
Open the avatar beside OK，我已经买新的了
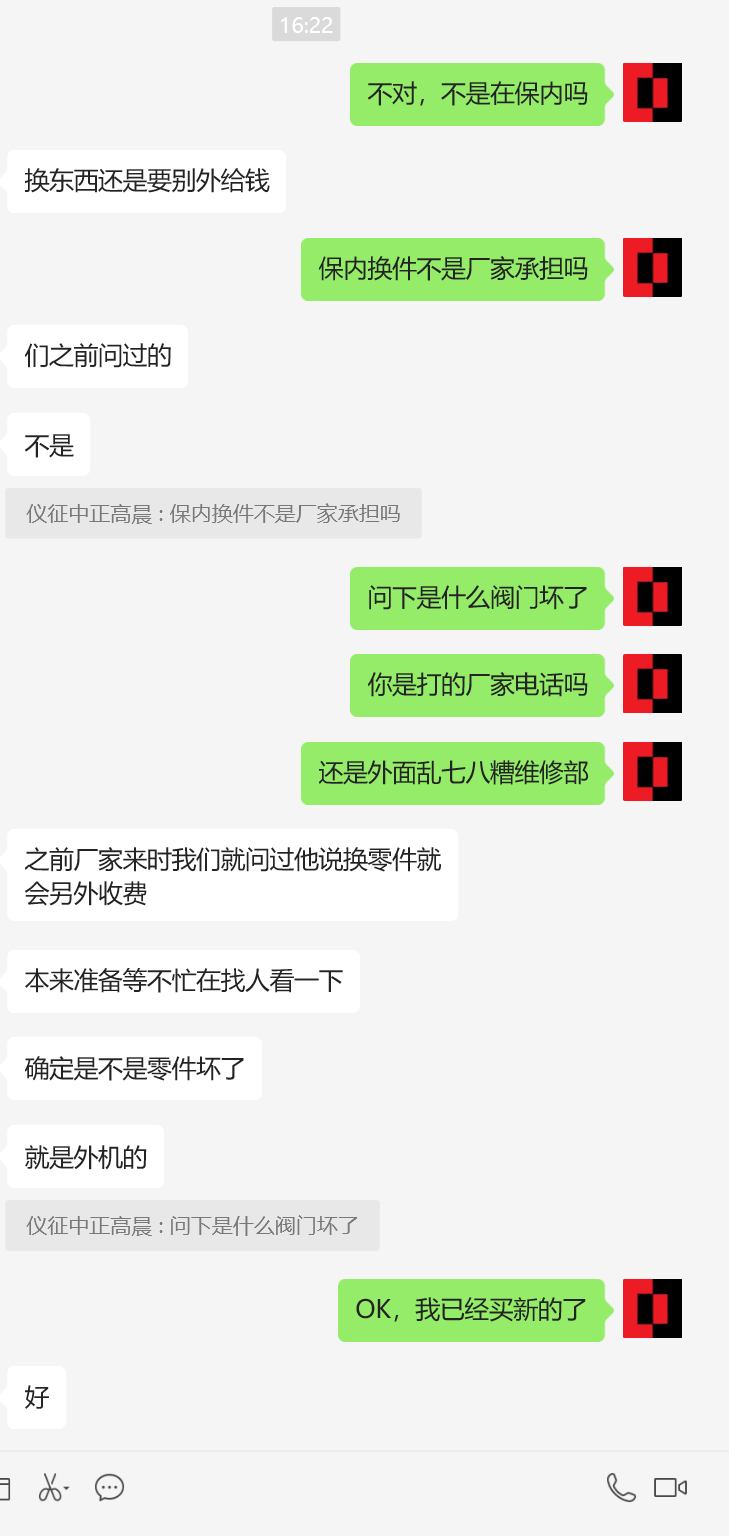click(652, 1308)
